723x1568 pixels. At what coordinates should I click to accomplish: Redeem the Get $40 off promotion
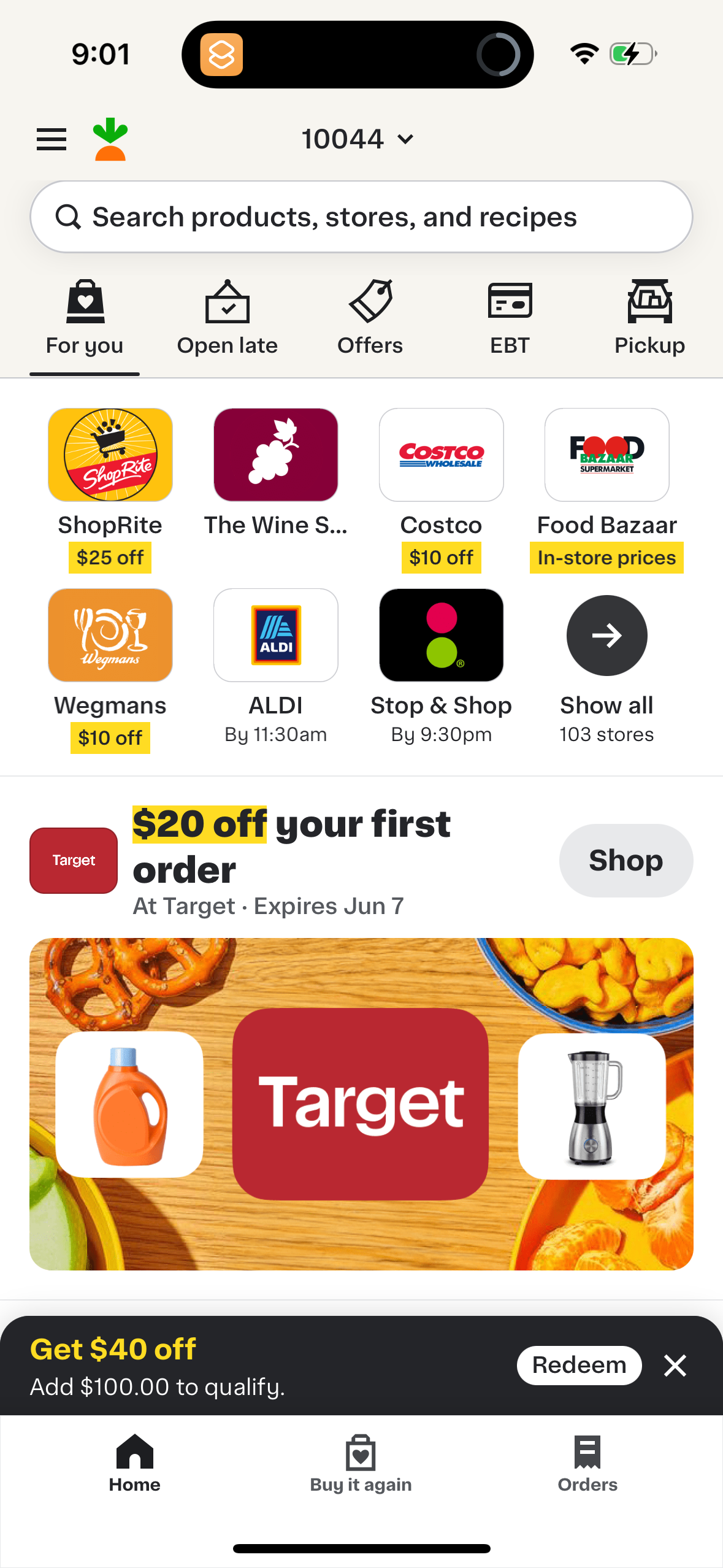(x=579, y=1366)
